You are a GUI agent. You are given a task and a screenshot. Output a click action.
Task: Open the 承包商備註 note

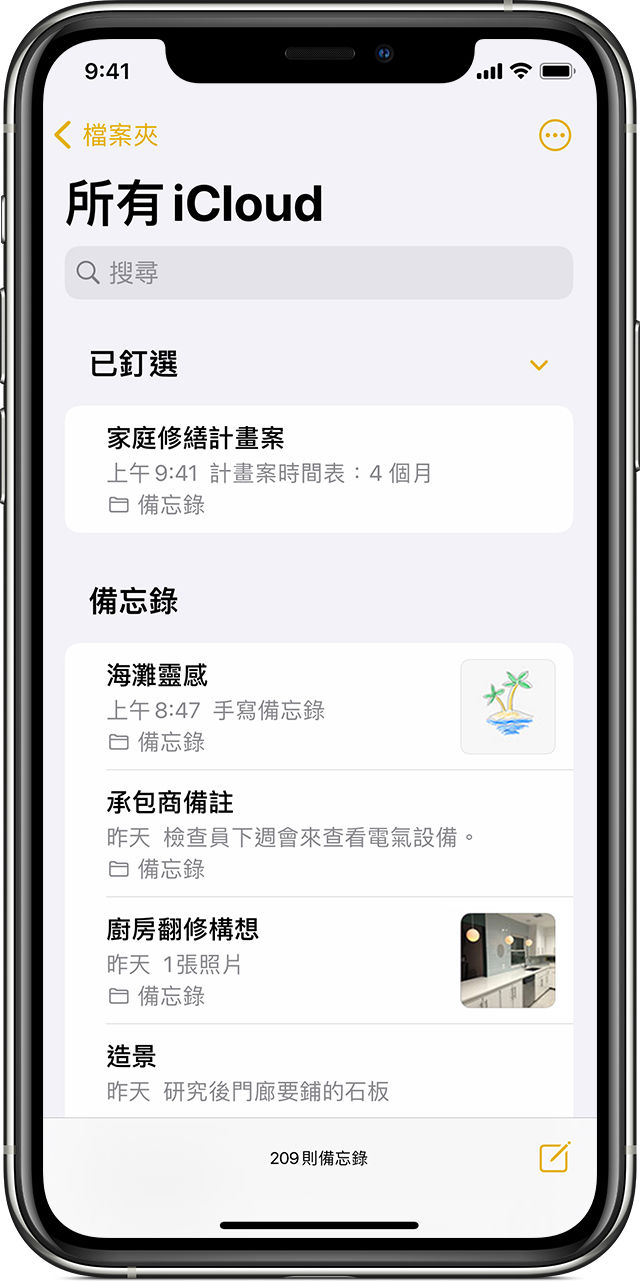(318, 834)
